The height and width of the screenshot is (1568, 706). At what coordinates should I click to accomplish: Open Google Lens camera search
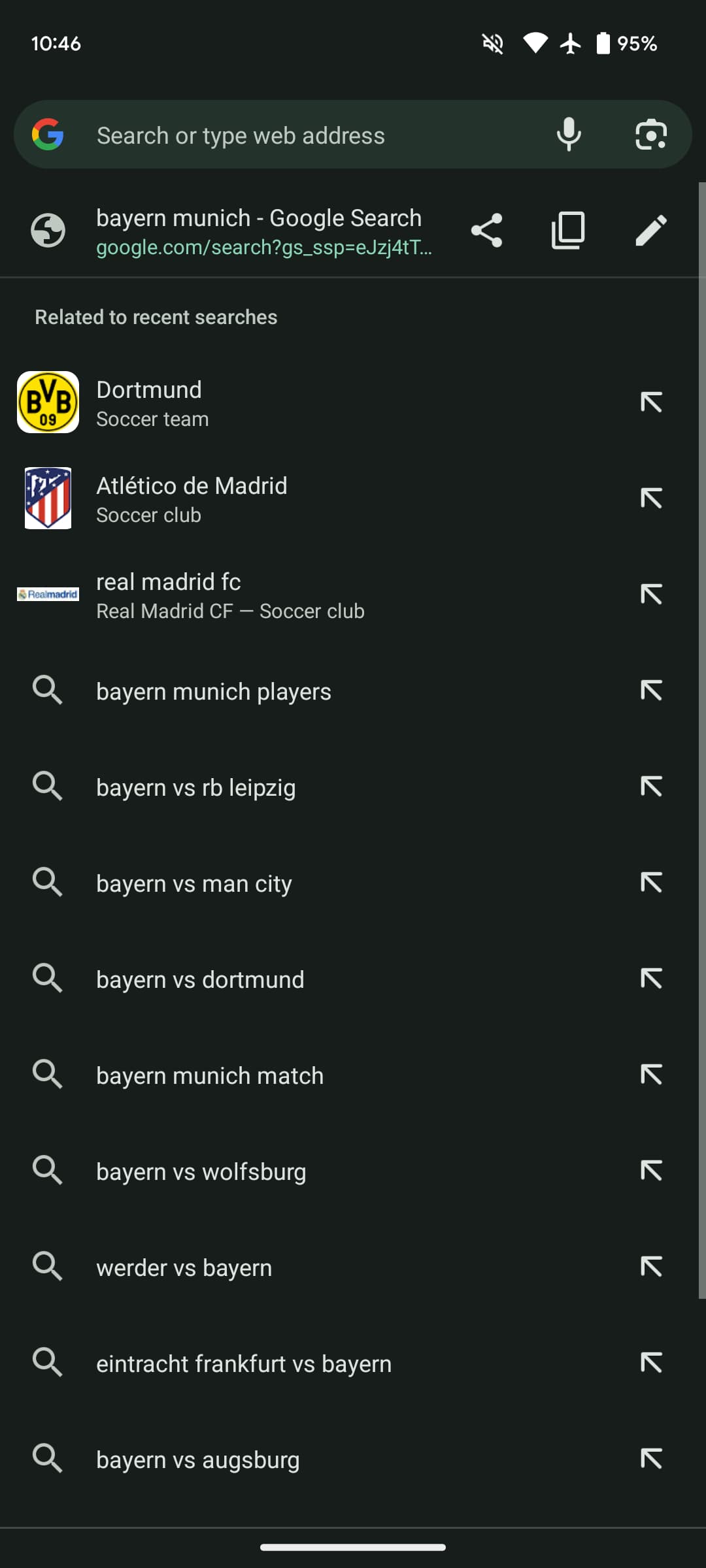coord(651,135)
